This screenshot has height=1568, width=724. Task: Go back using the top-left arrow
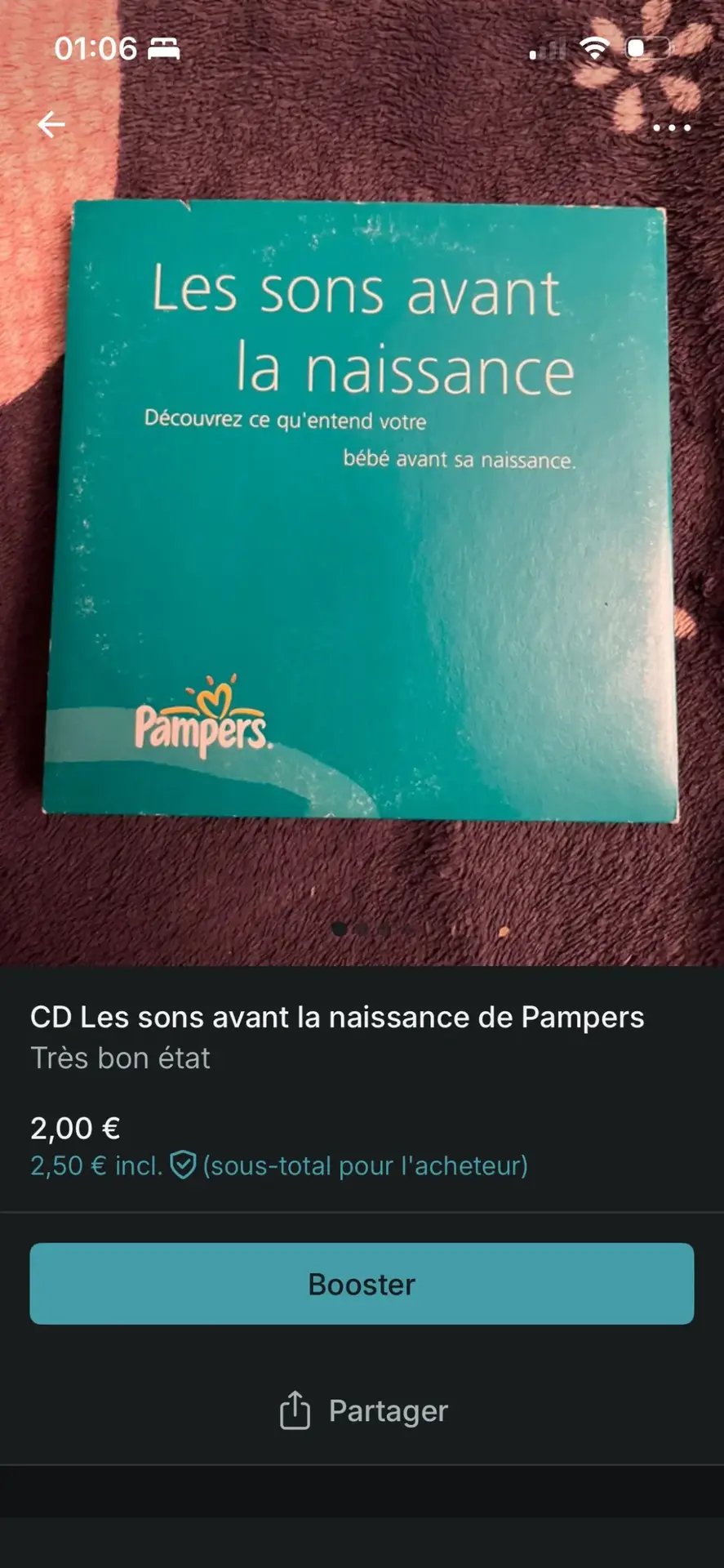point(51,124)
